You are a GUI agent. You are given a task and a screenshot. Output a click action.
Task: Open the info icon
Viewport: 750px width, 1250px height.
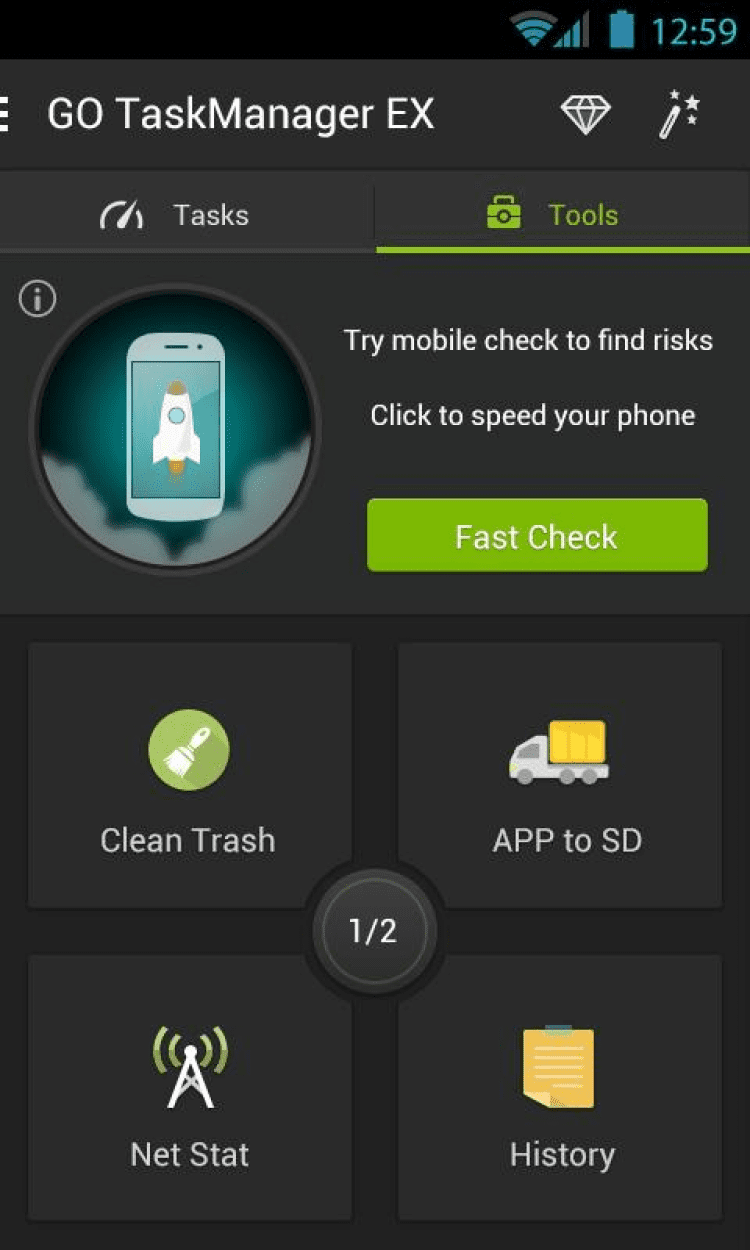38,298
